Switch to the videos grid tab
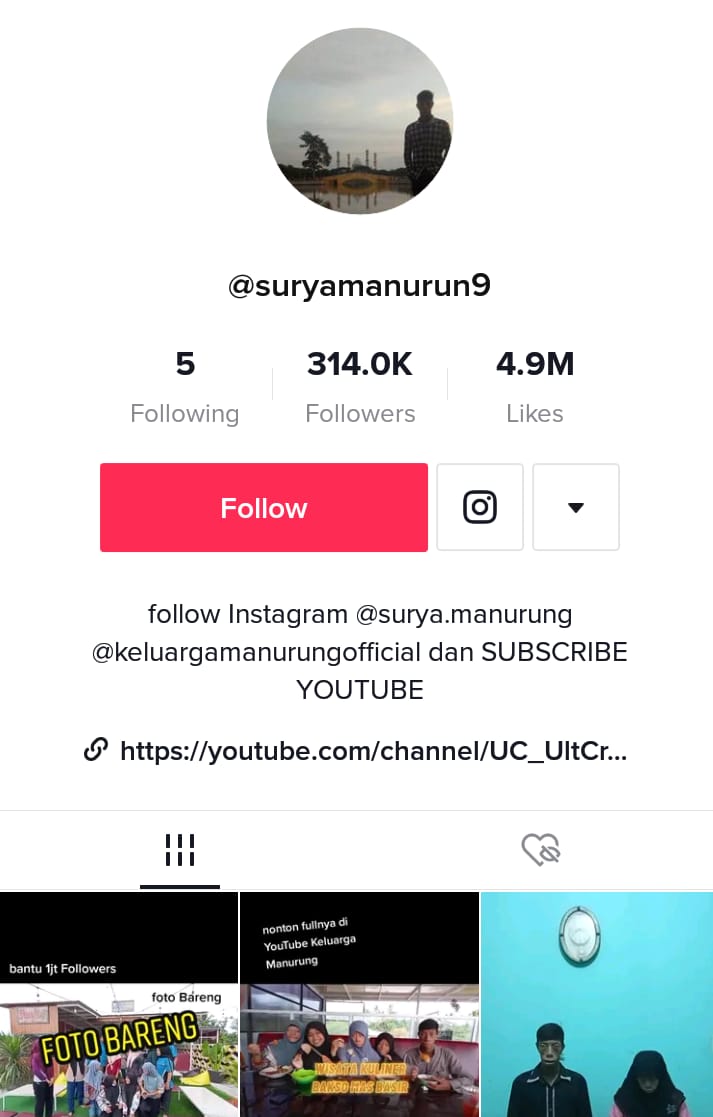The width and height of the screenshot is (713, 1117). click(180, 851)
